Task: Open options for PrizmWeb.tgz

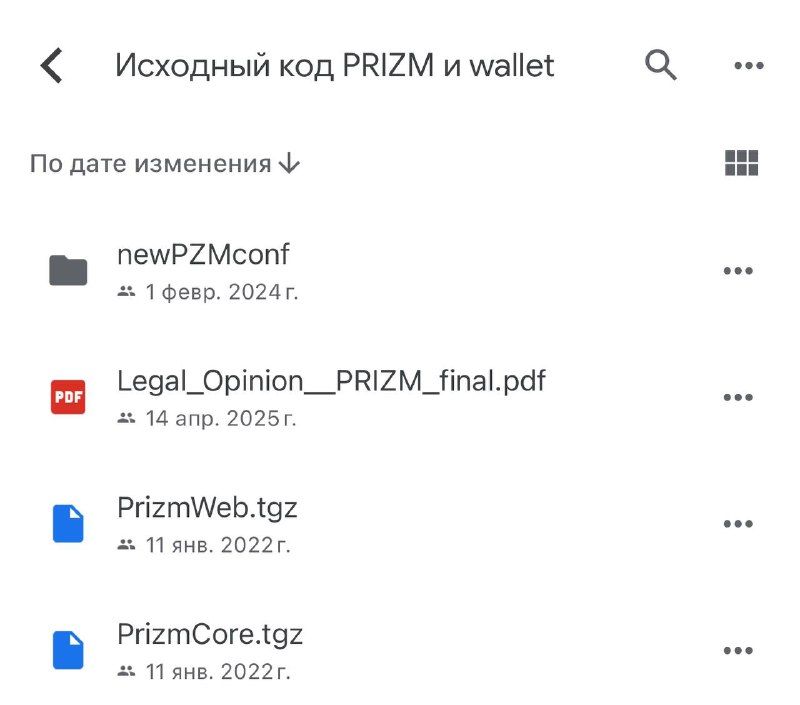Action: [x=737, y=524]
